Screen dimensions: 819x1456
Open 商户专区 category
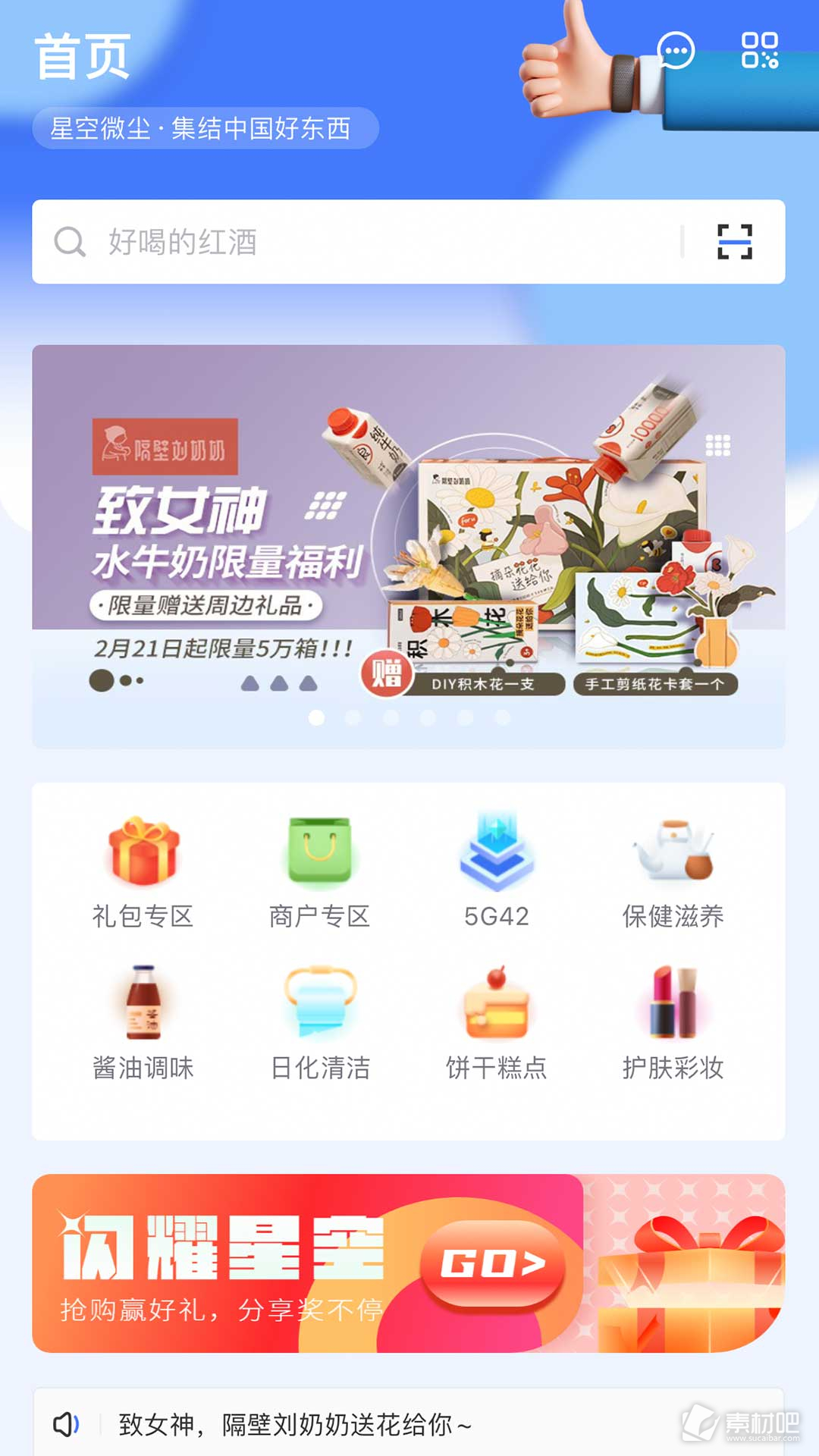319,872
